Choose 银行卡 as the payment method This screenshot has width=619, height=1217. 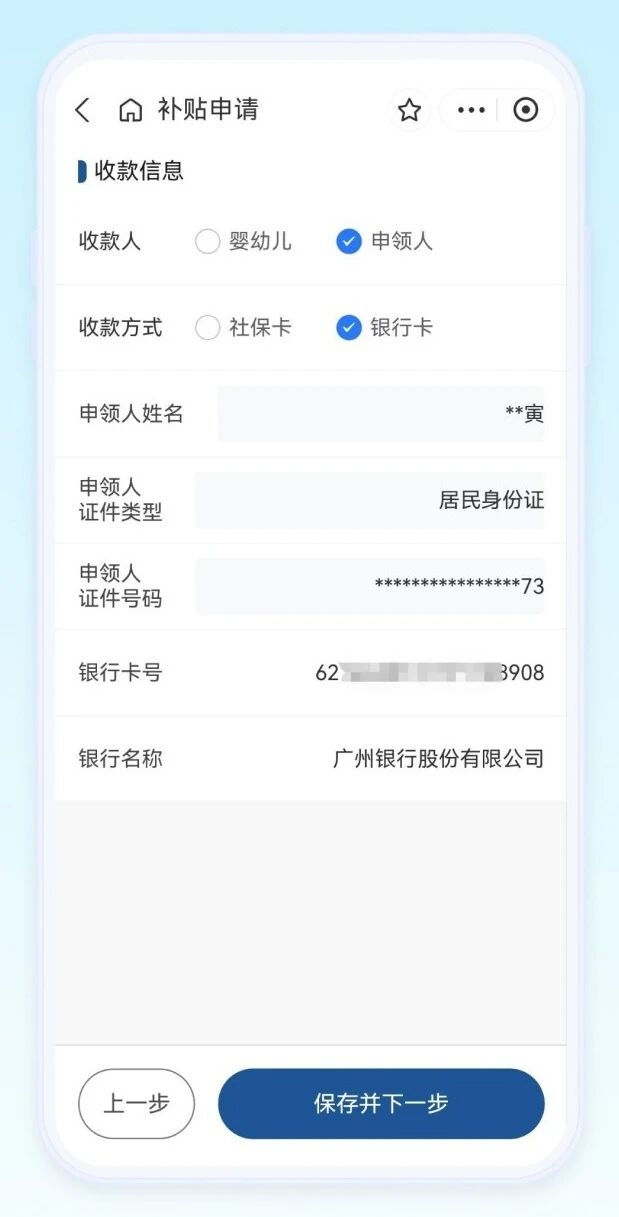(348, 328)
